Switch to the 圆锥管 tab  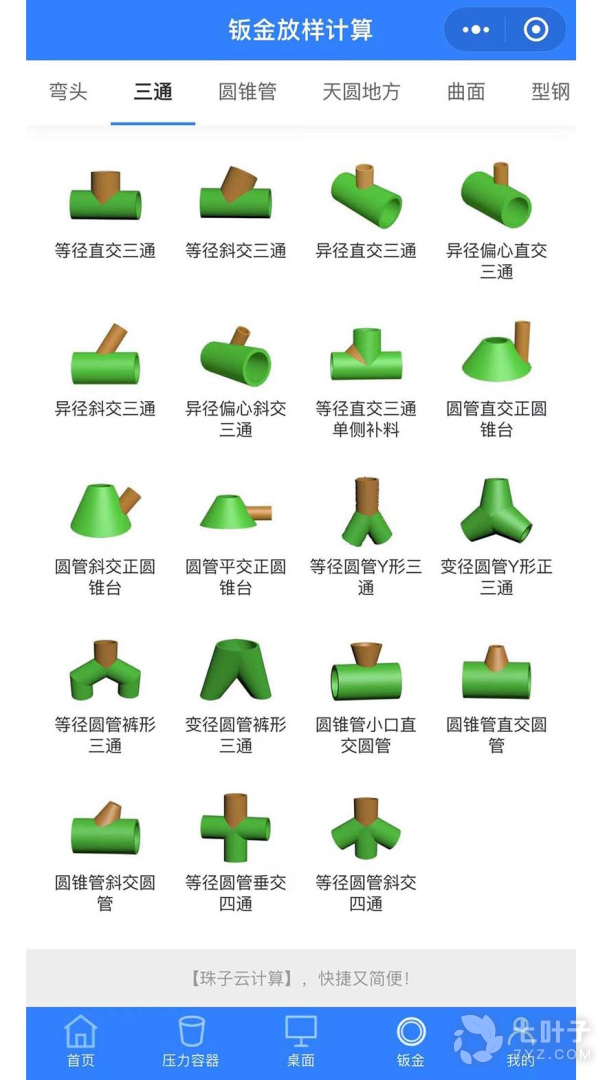tap(247, 92)
